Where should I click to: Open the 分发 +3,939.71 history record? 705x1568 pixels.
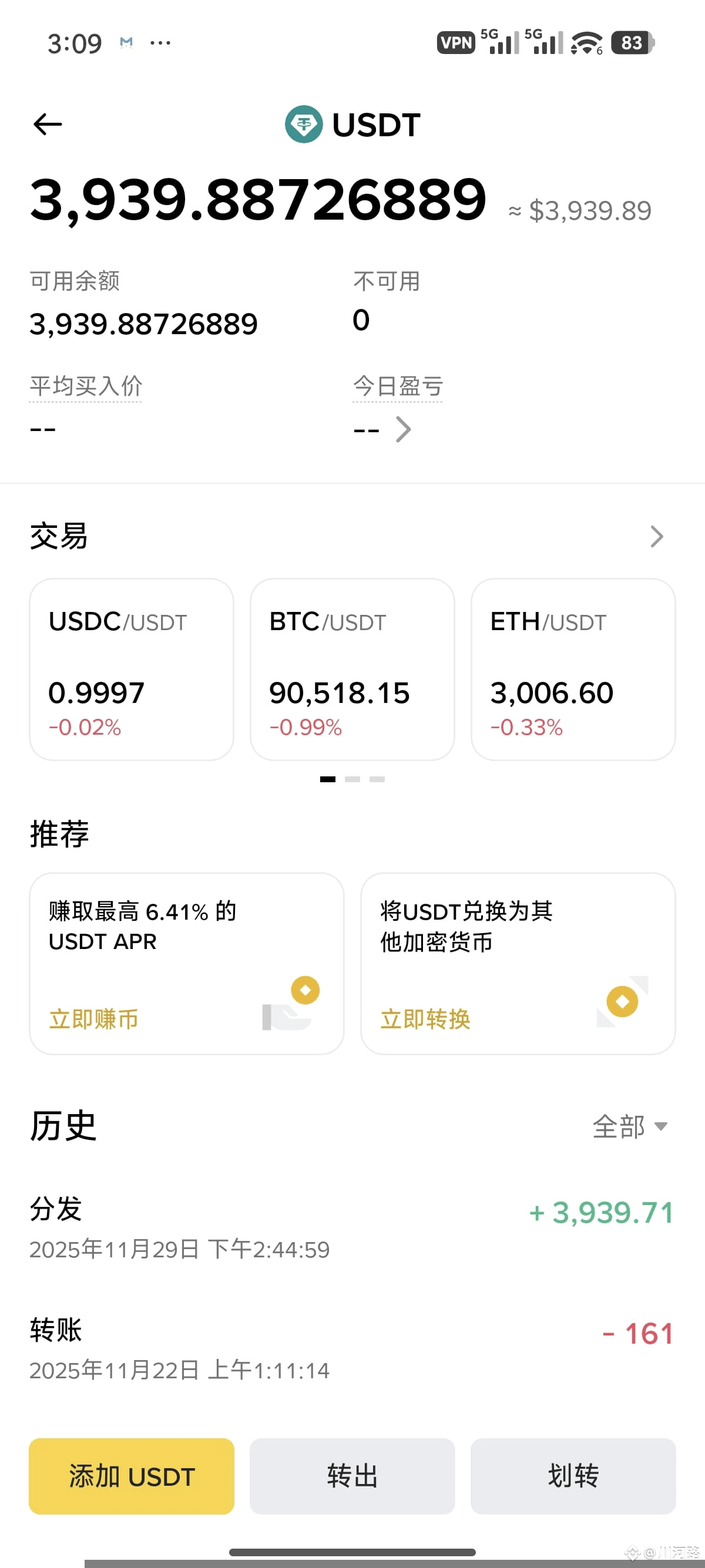352,1228
